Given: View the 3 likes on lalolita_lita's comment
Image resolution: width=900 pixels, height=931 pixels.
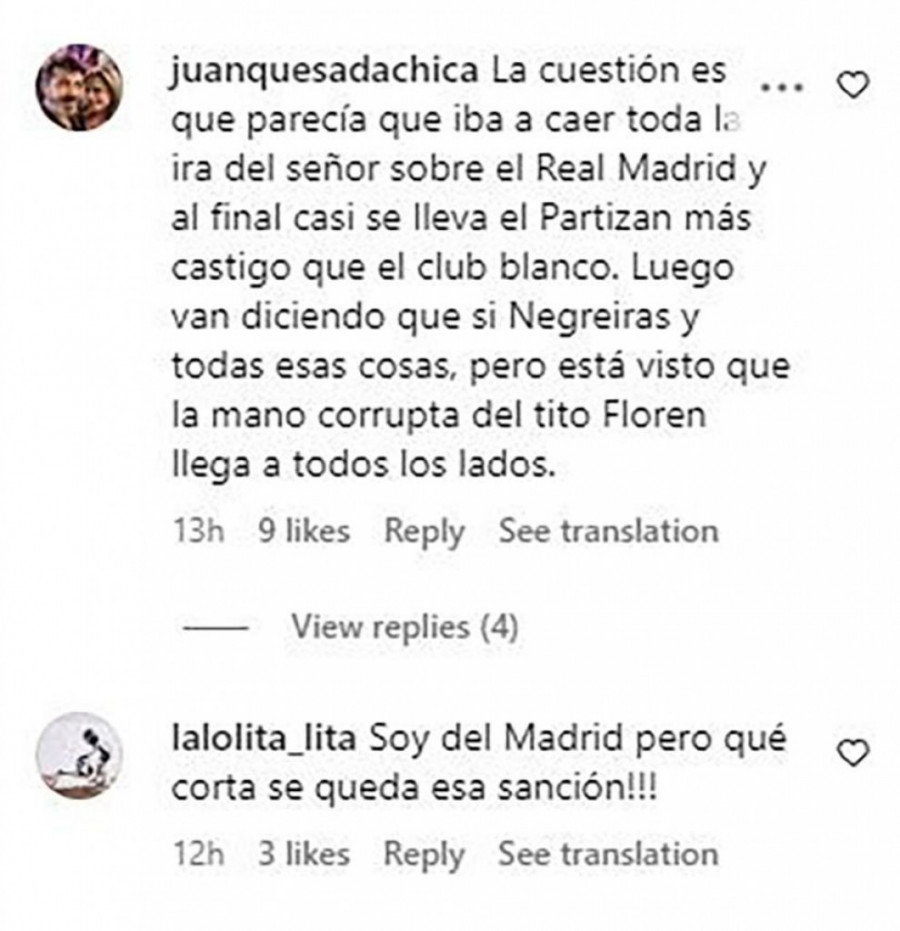Looking at the screenshot, I should (304, 854).
